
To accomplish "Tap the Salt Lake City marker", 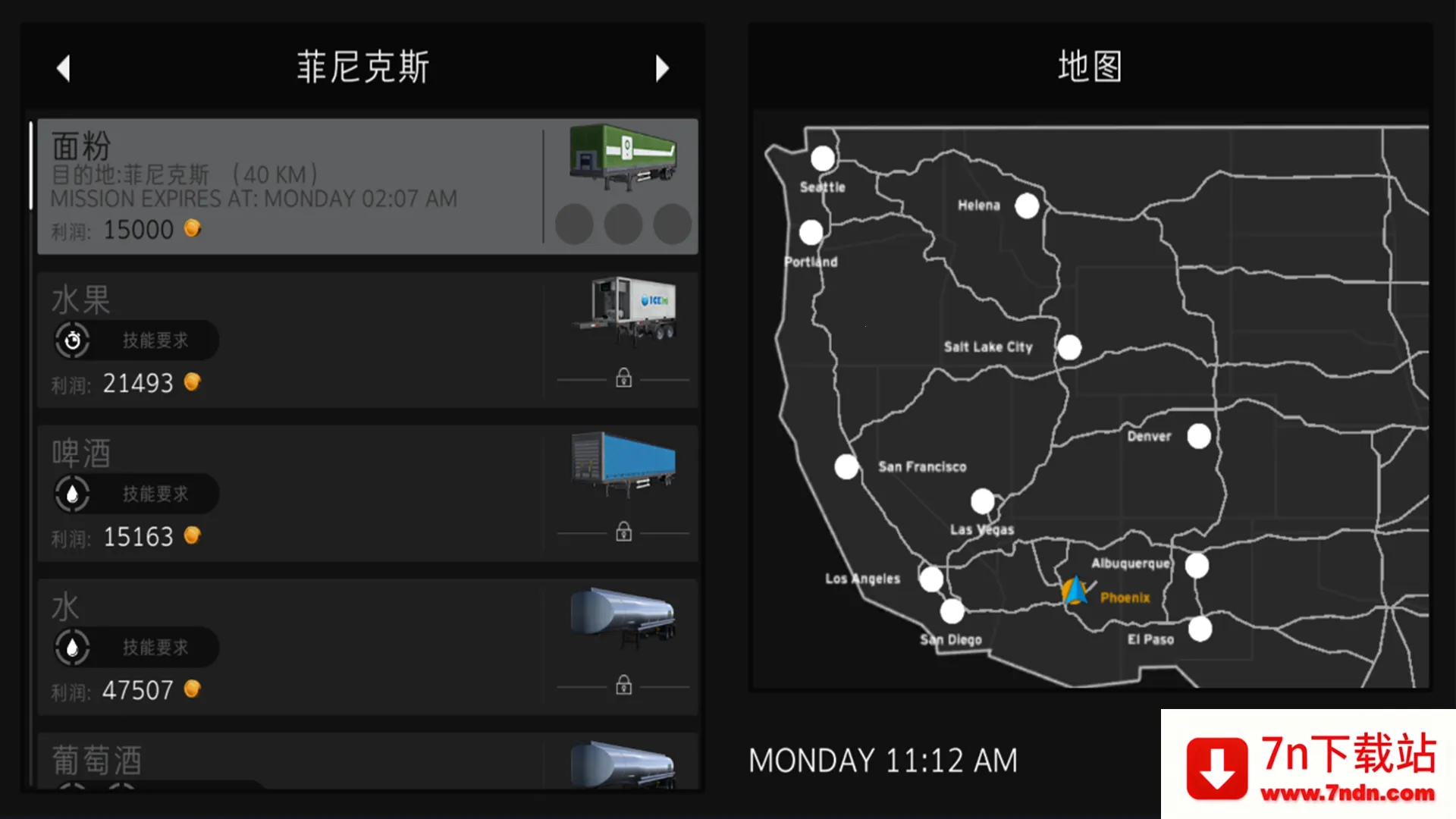I will (x=1069, y=347).
